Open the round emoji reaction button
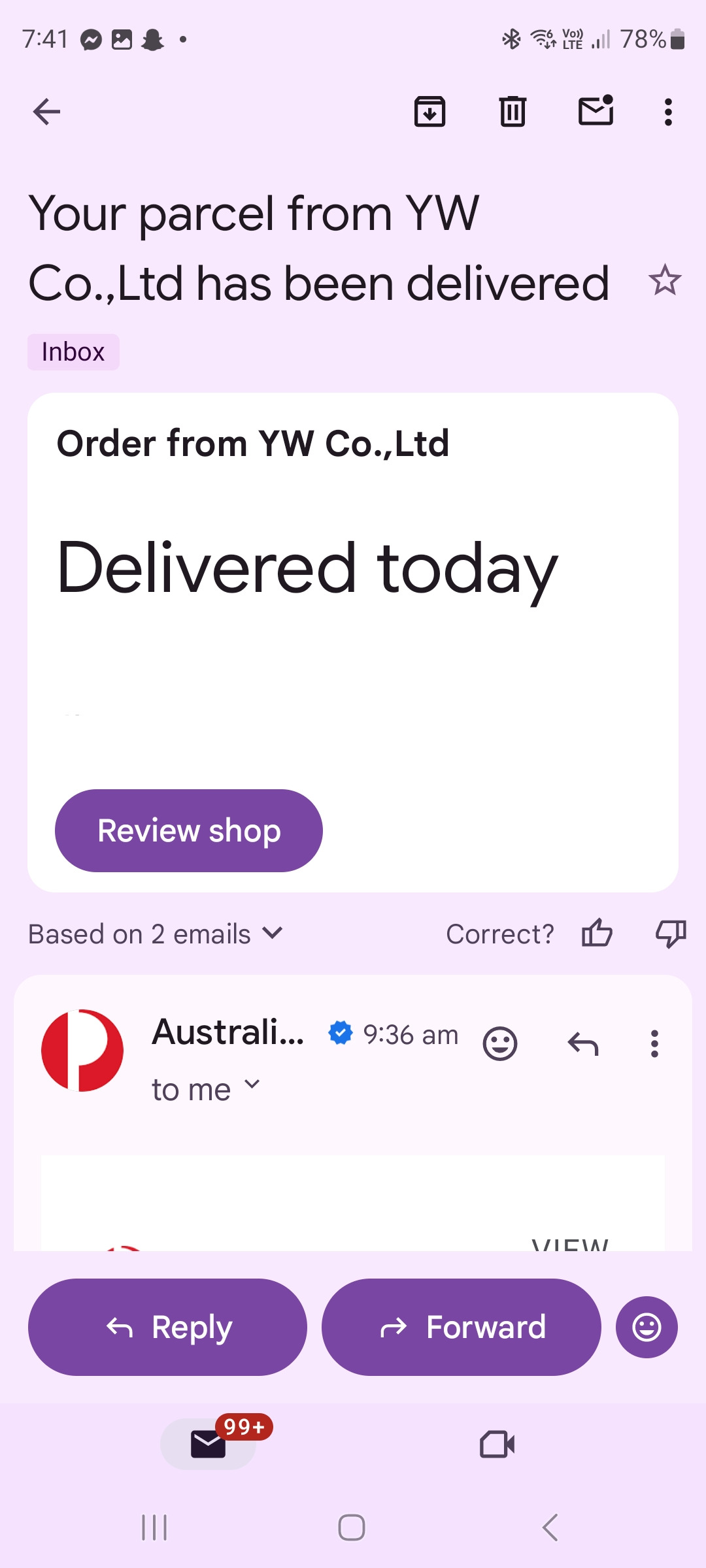This screenshot has width=706, height=1568. coord(647,1327)
